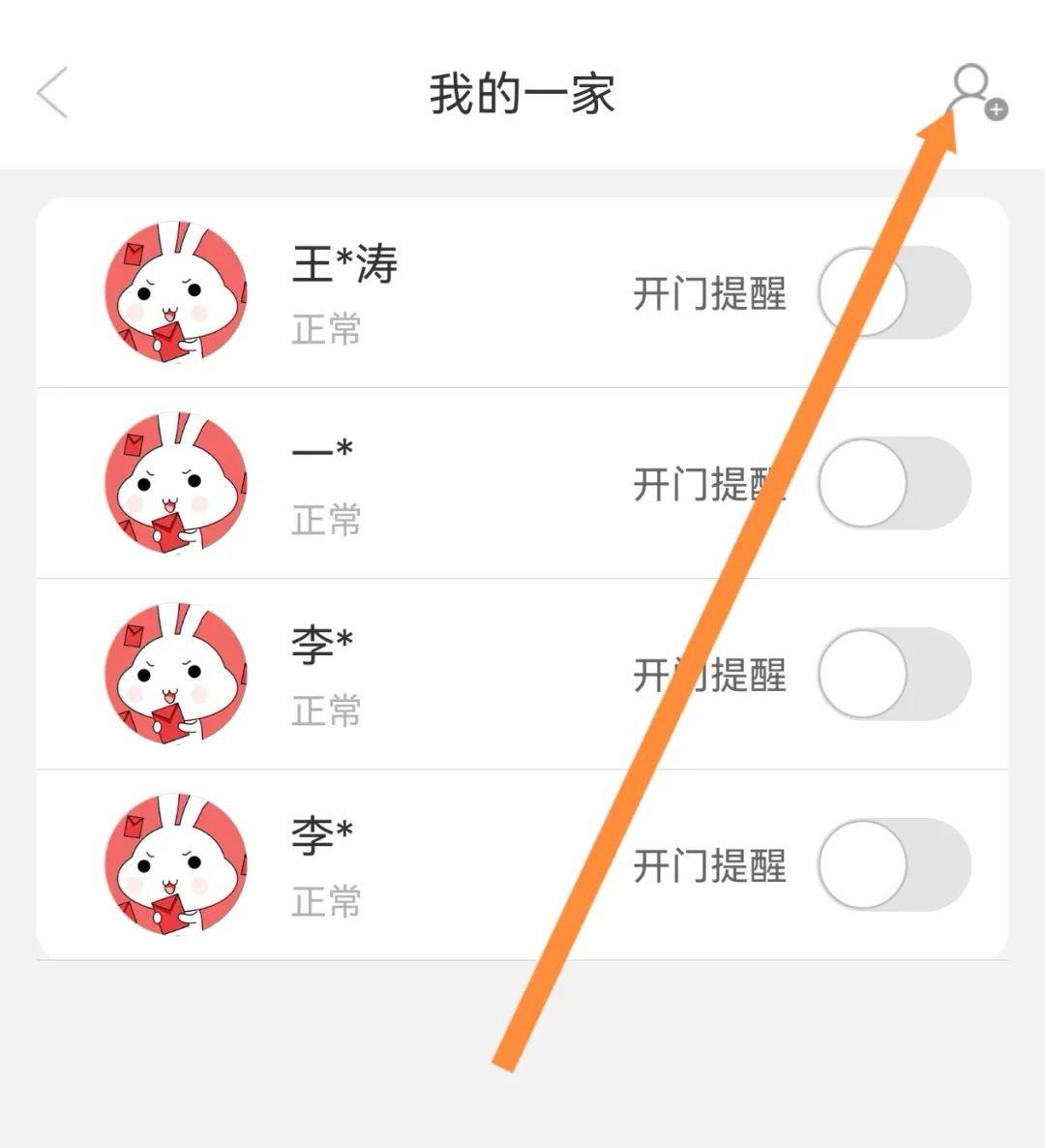
Task: Open 王*涛's avatar picture
Action: tap(172, 293)
